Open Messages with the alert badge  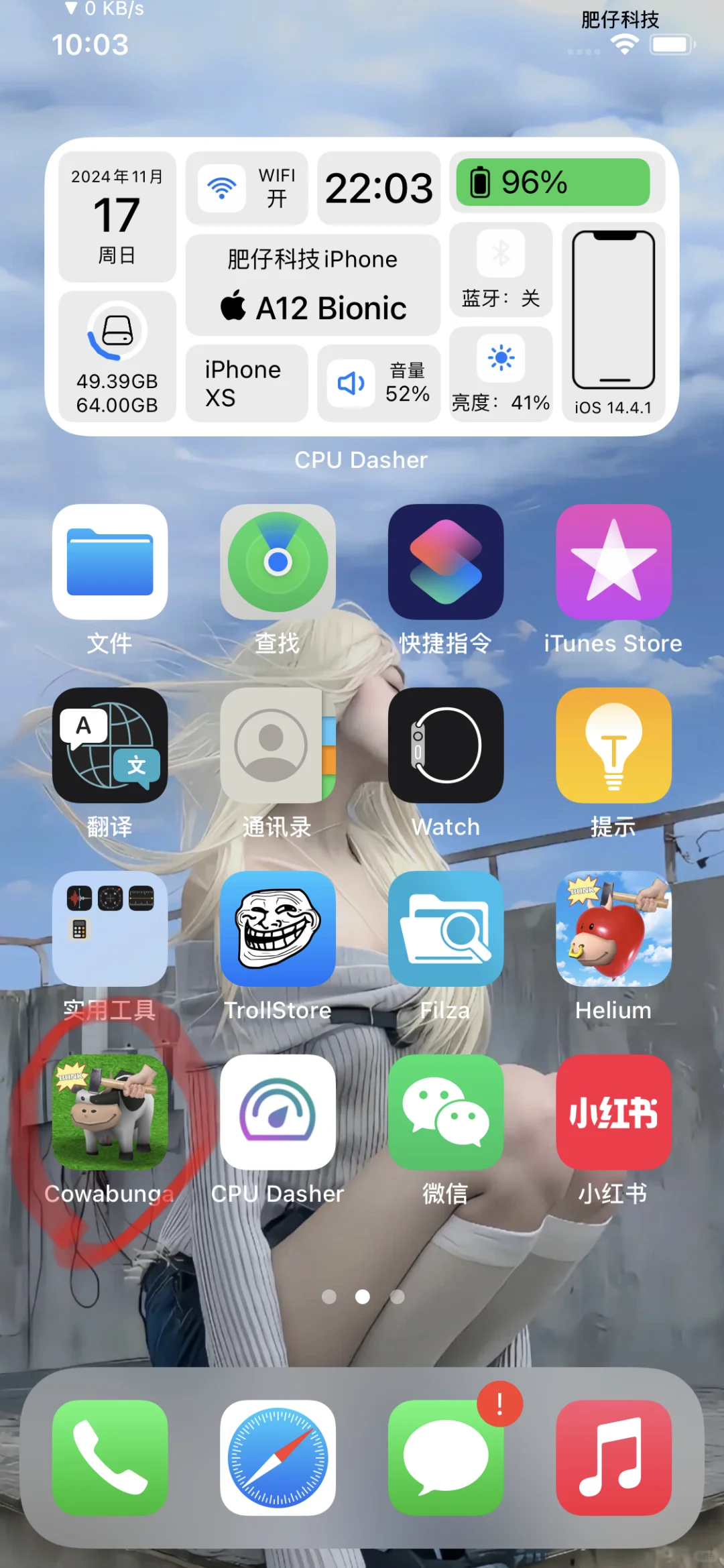[446, 1457]
